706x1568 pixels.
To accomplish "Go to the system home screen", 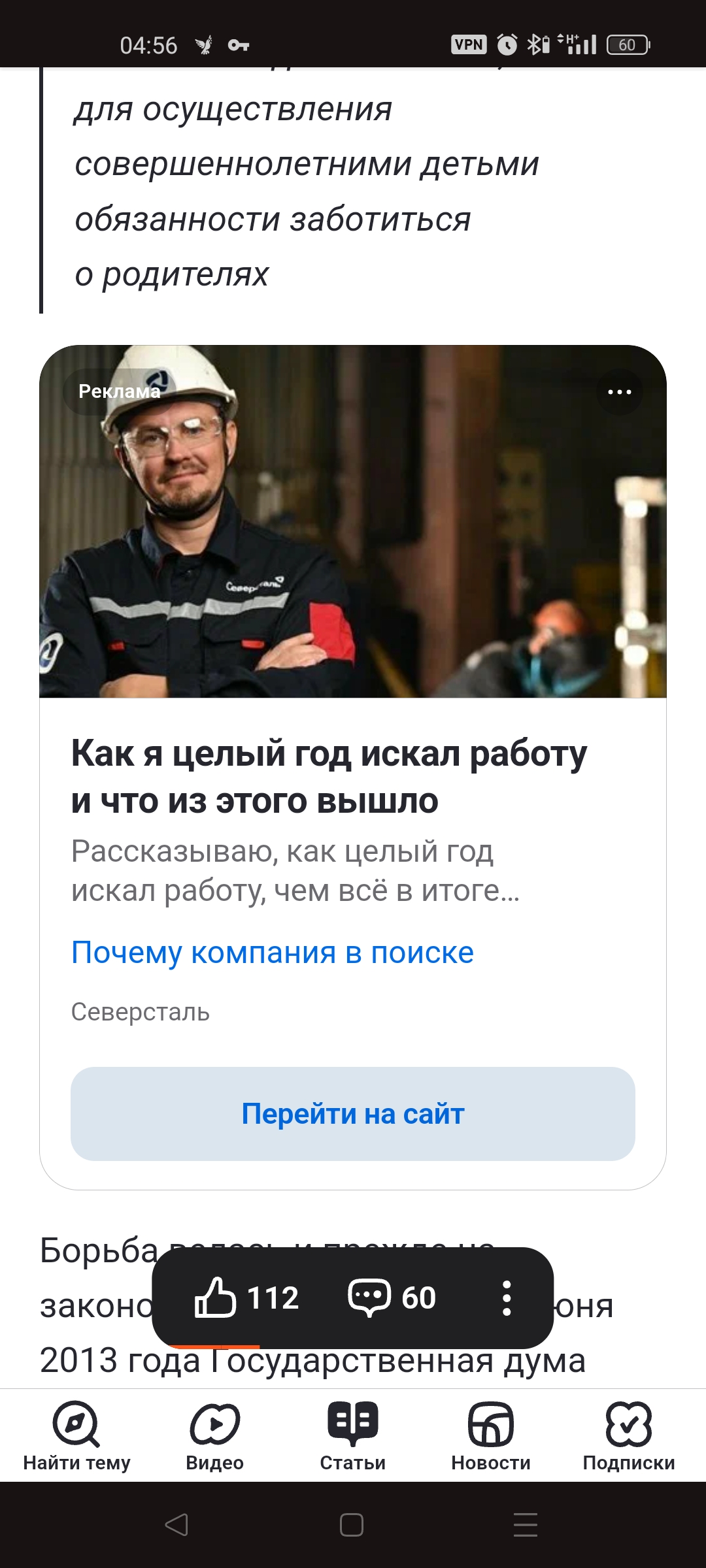I will [x=352, y=1525].
